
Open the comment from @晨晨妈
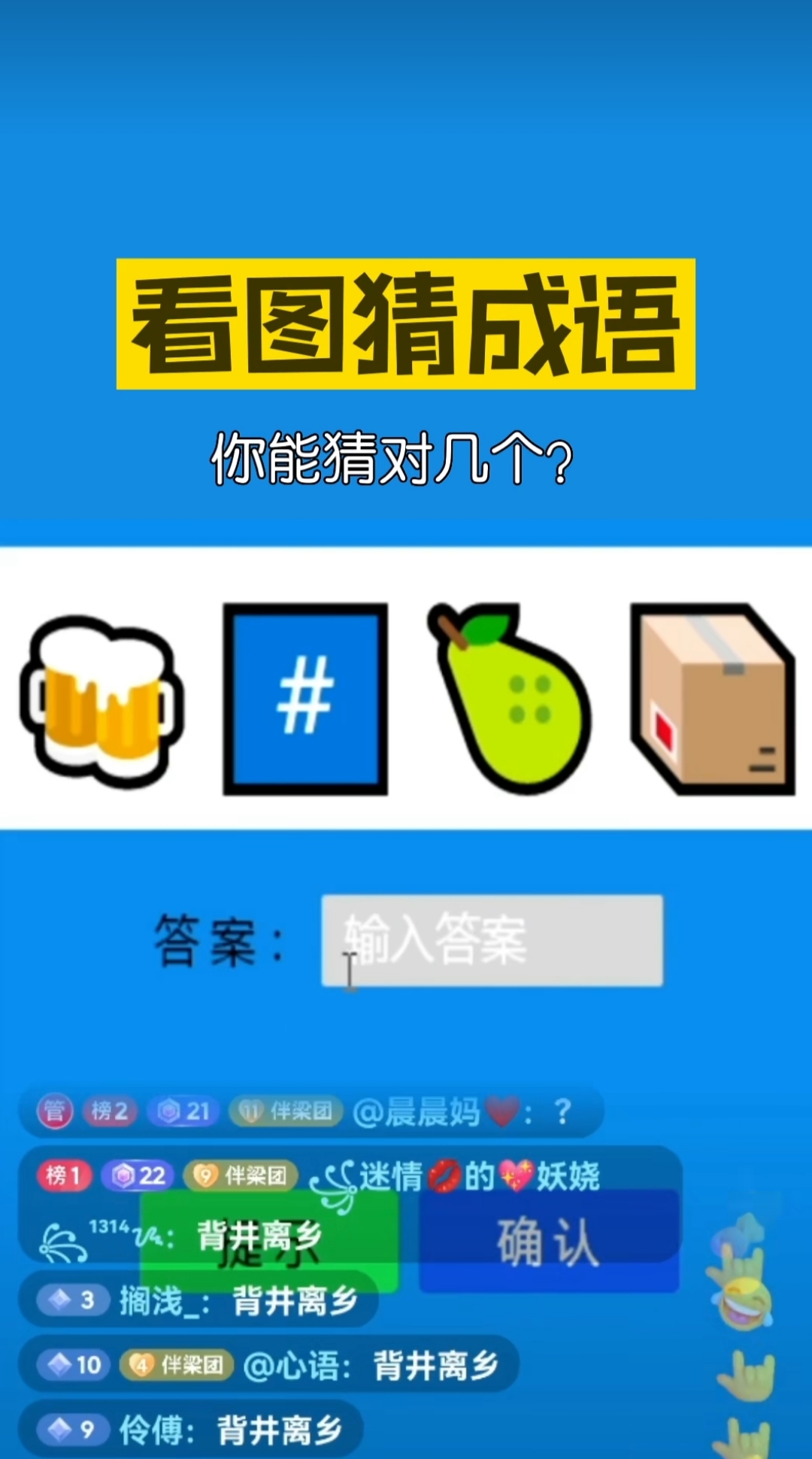coord(311,1112)
